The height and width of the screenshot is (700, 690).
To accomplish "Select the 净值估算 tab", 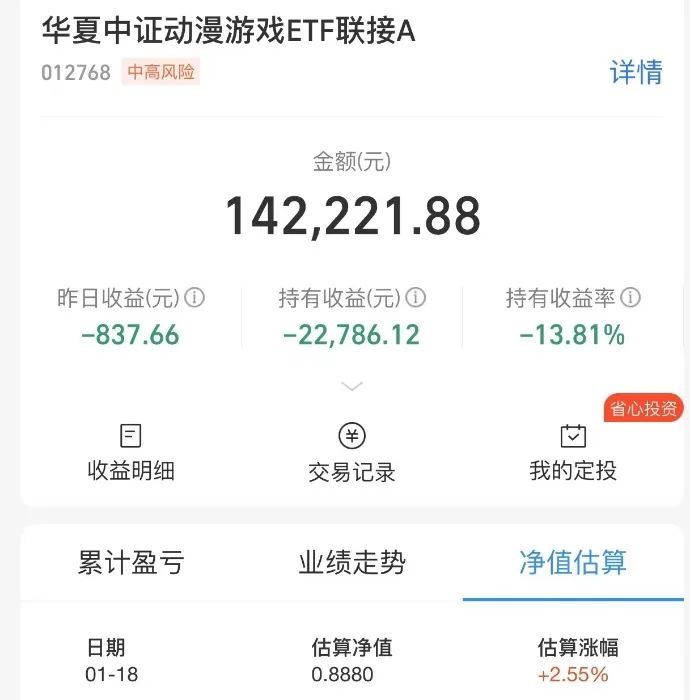I will click(x=573, y=562).
